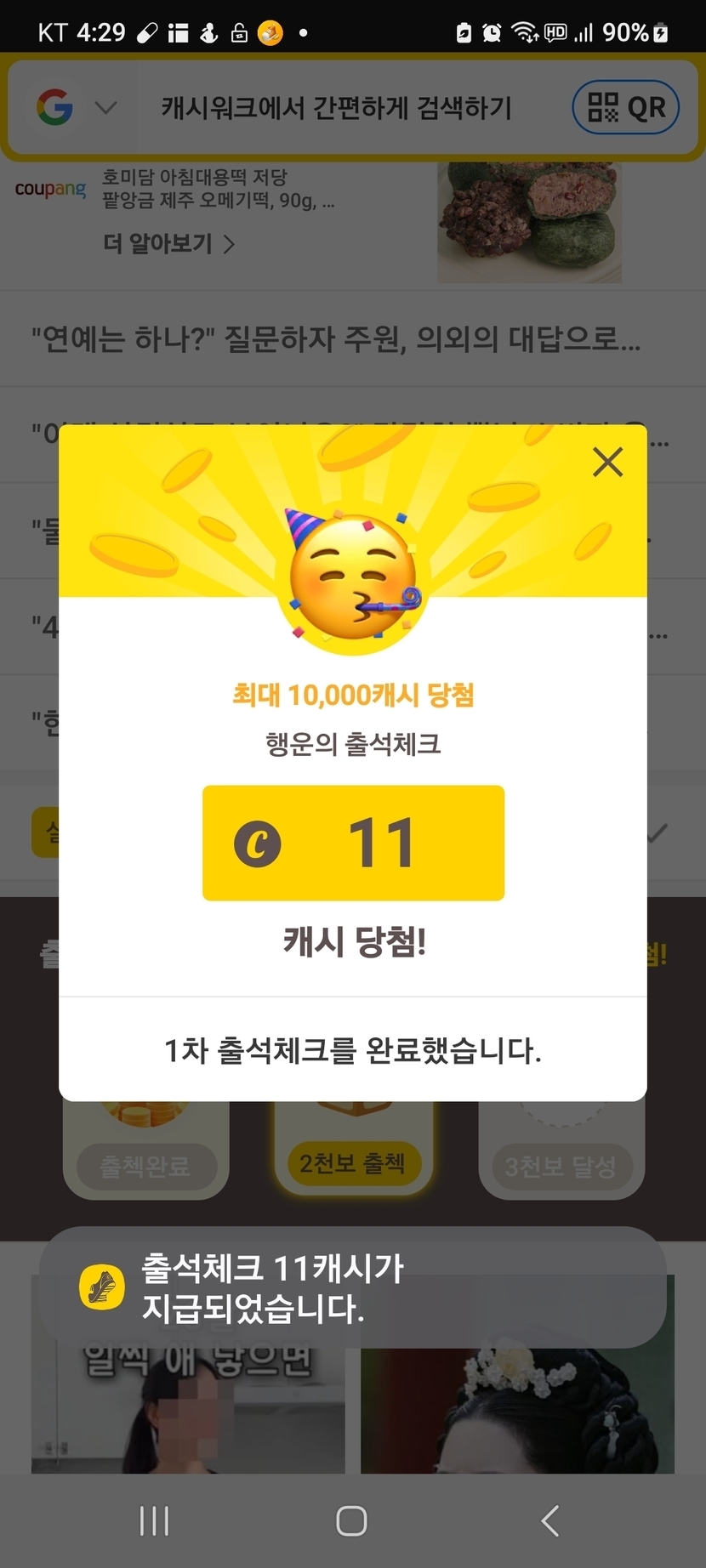Open the 출석체크 11캐시 notification toast

352,1287
